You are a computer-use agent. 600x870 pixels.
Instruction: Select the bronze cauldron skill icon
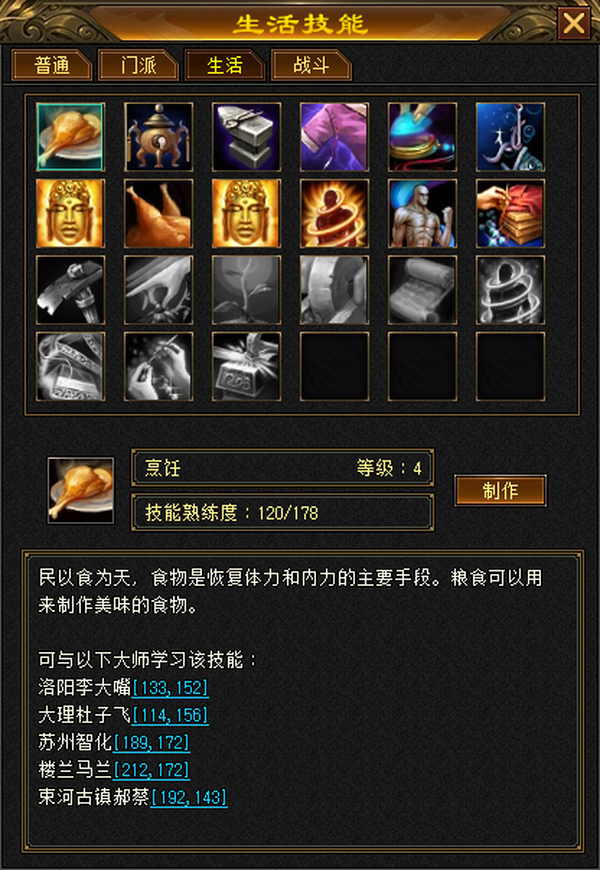point(159,137)
